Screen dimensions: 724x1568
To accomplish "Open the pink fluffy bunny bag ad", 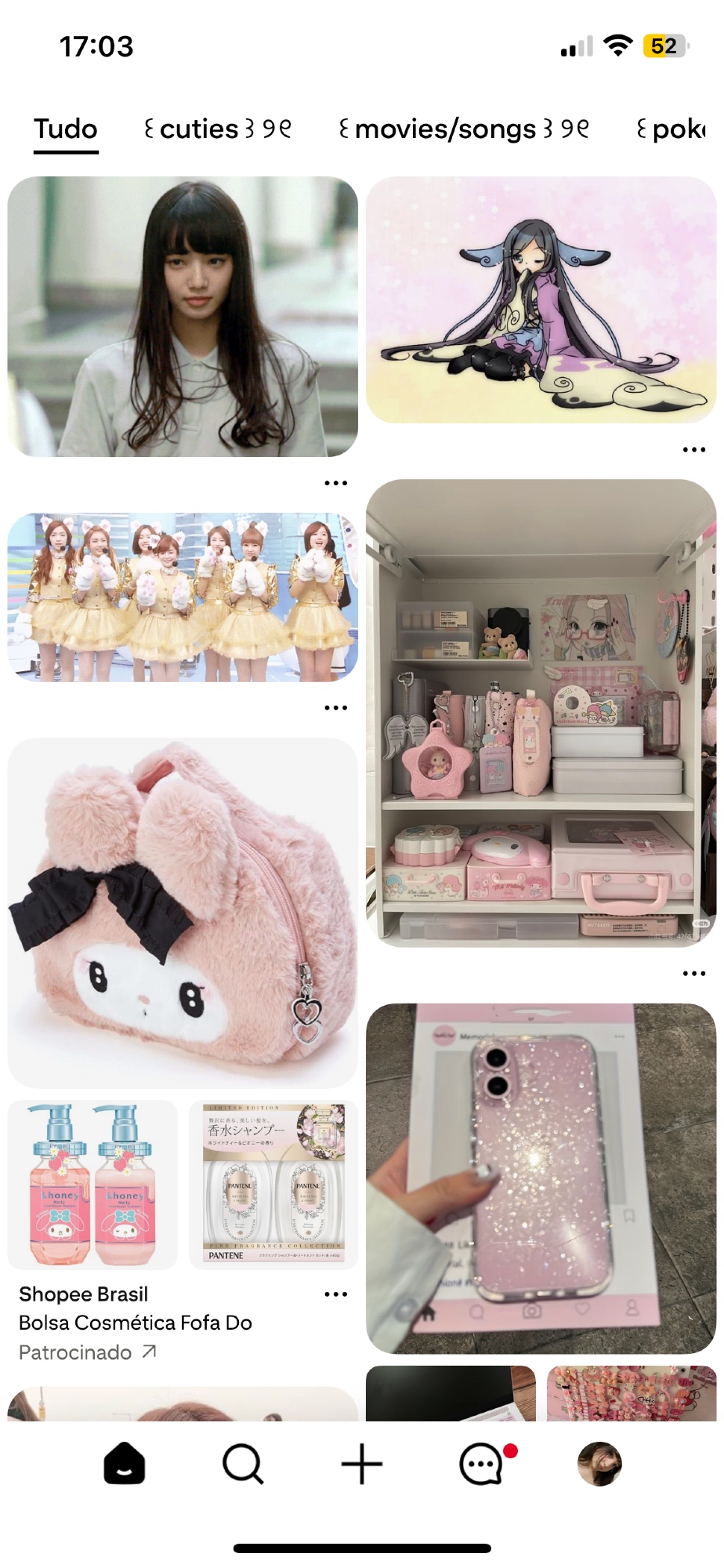I will (183, 913).
